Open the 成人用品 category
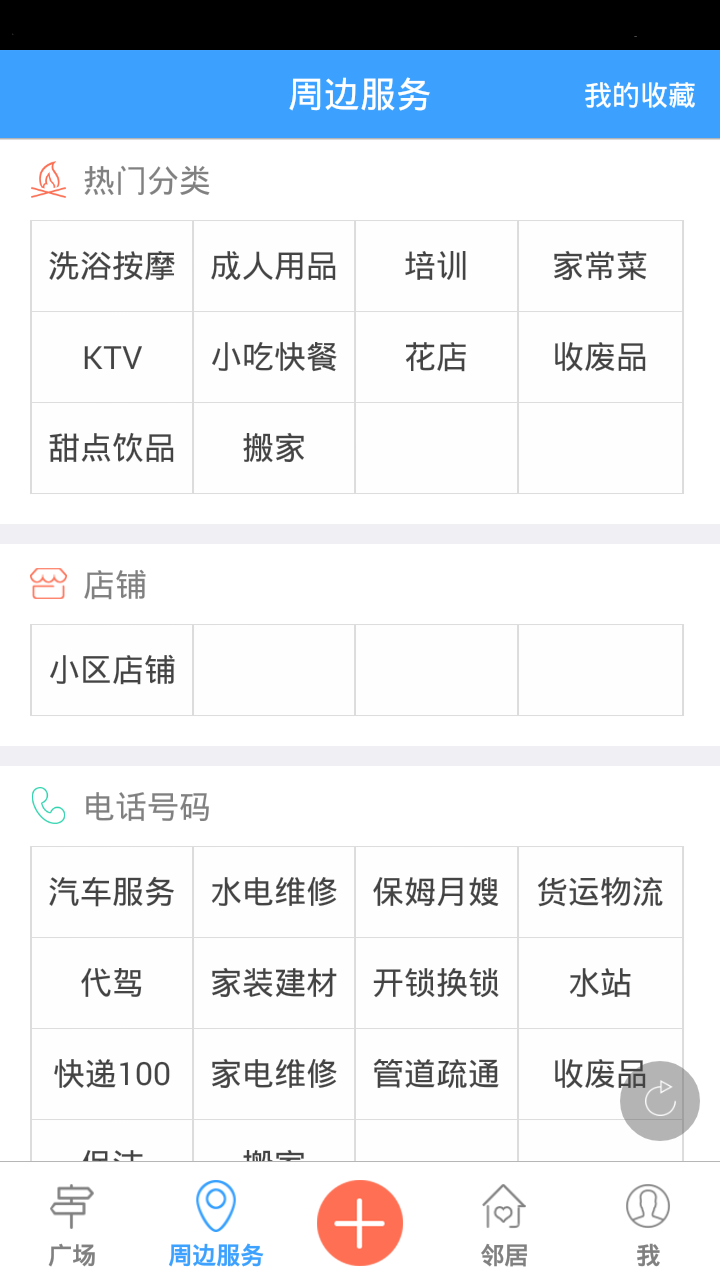Image resolution: width=720 pixels, height=1280 pixels. click(x=274, y=266)
